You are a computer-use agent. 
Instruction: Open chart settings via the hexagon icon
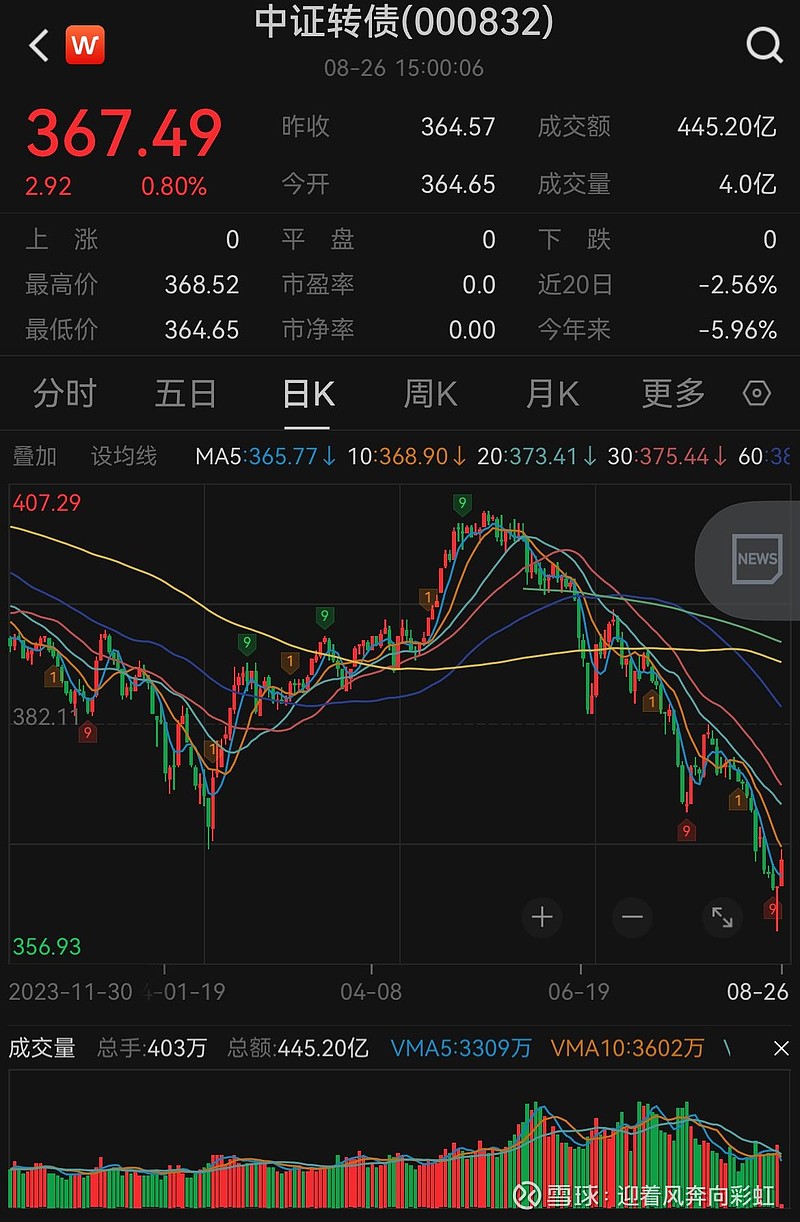click(757, 394)
